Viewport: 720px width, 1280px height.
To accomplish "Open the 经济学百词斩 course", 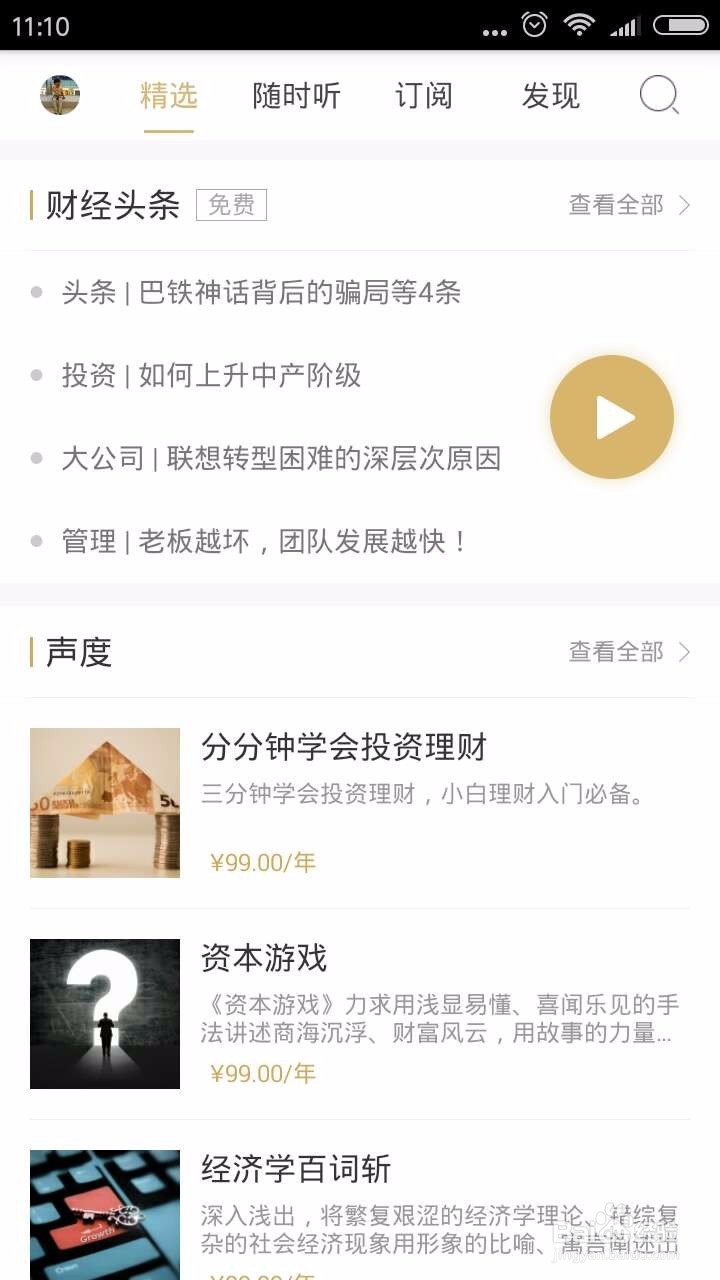I will click(x=360, y=1210).
